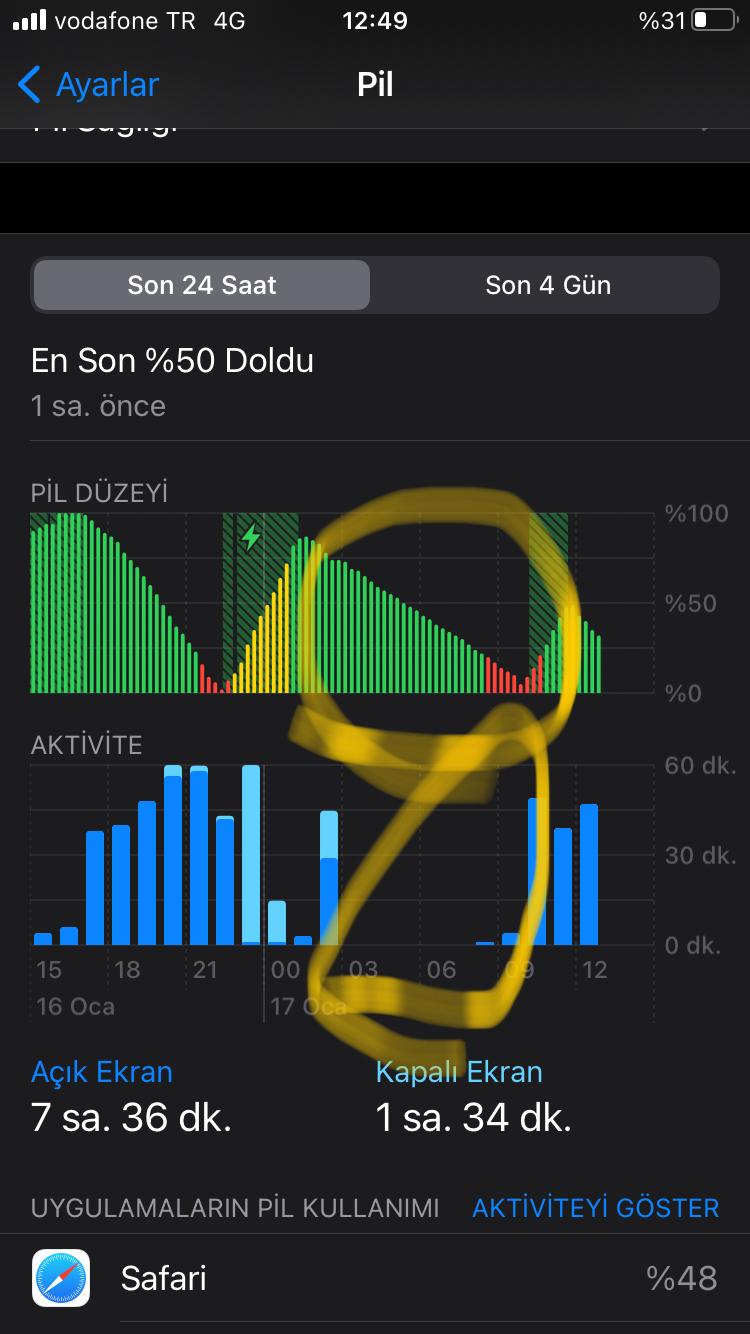This screenshot has width=750, height=1334.
Task: Switch to the Son 4 Gün view
Action: pos(547,285)
